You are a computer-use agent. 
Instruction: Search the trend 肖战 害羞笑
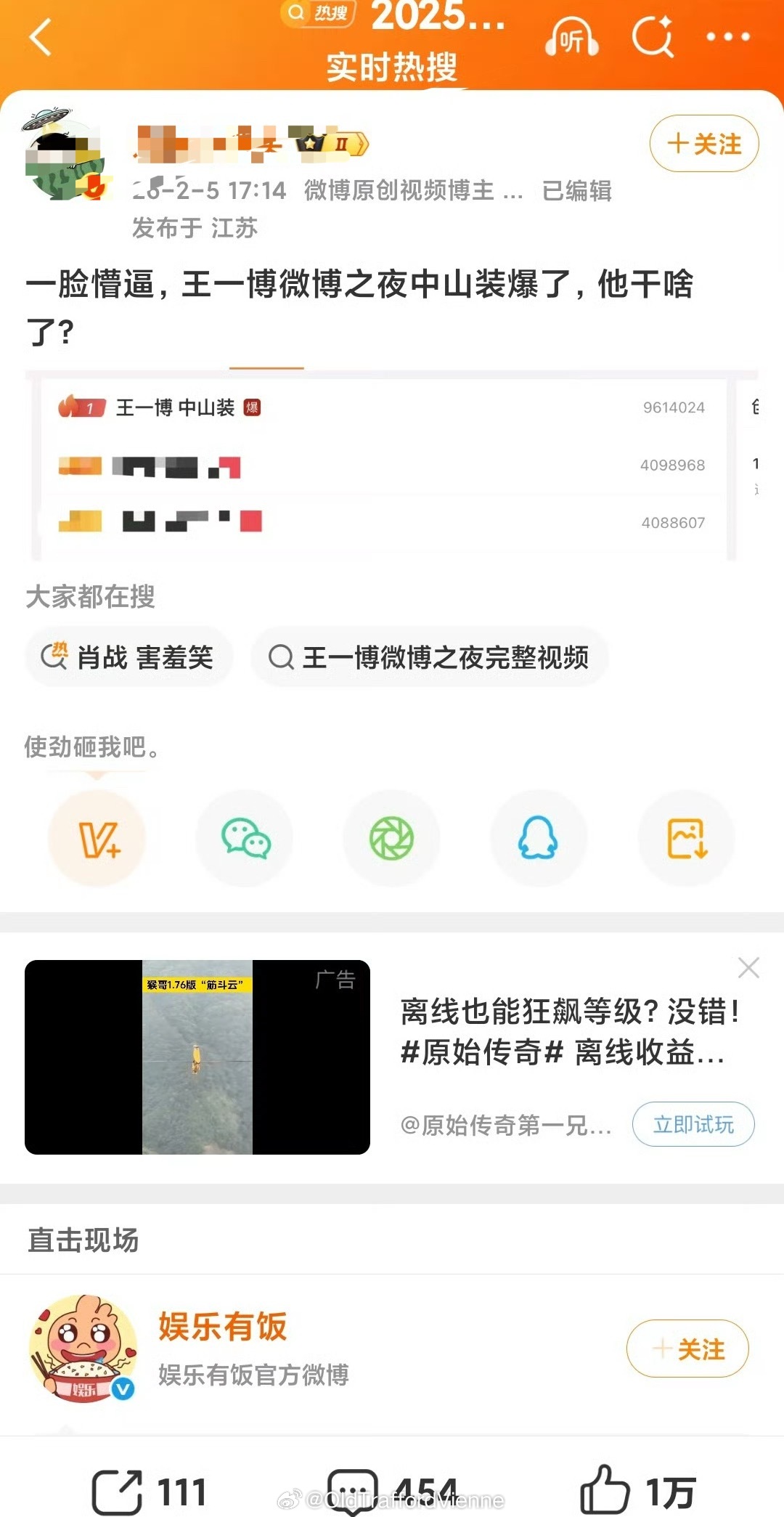(x=129, y=656)
